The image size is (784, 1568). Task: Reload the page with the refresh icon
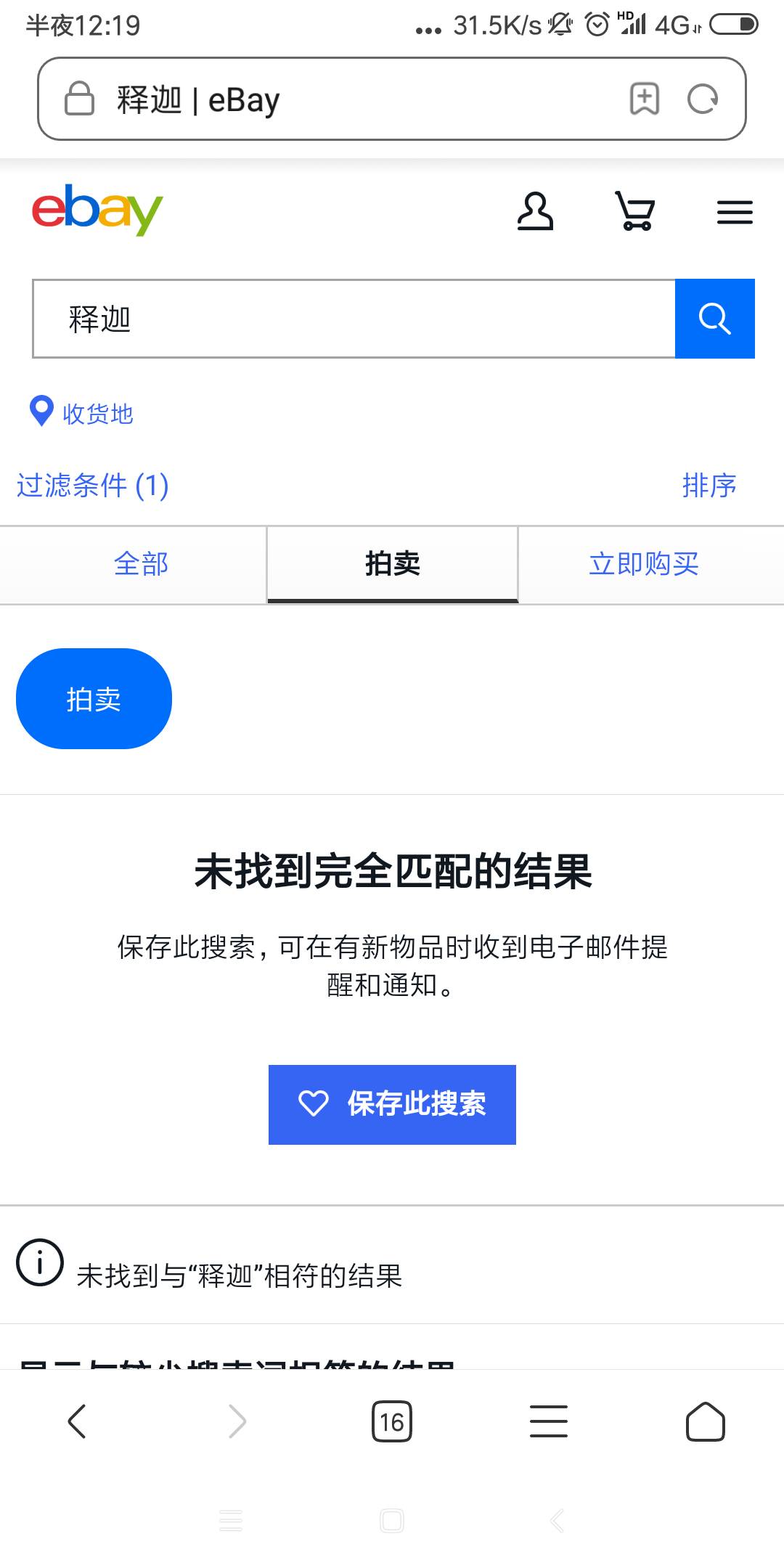click(x=703, y=99)
